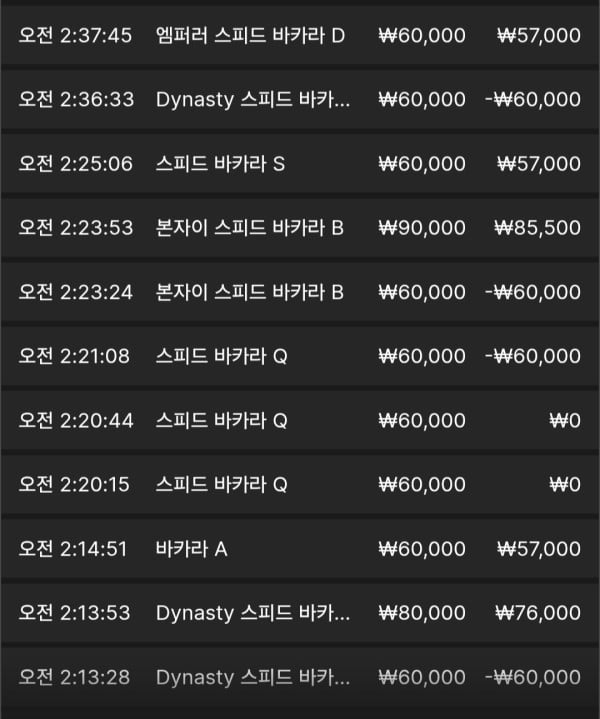
Task: Open the 2:21:08 스피드 바카라 Q record
Action: (300, 356)
